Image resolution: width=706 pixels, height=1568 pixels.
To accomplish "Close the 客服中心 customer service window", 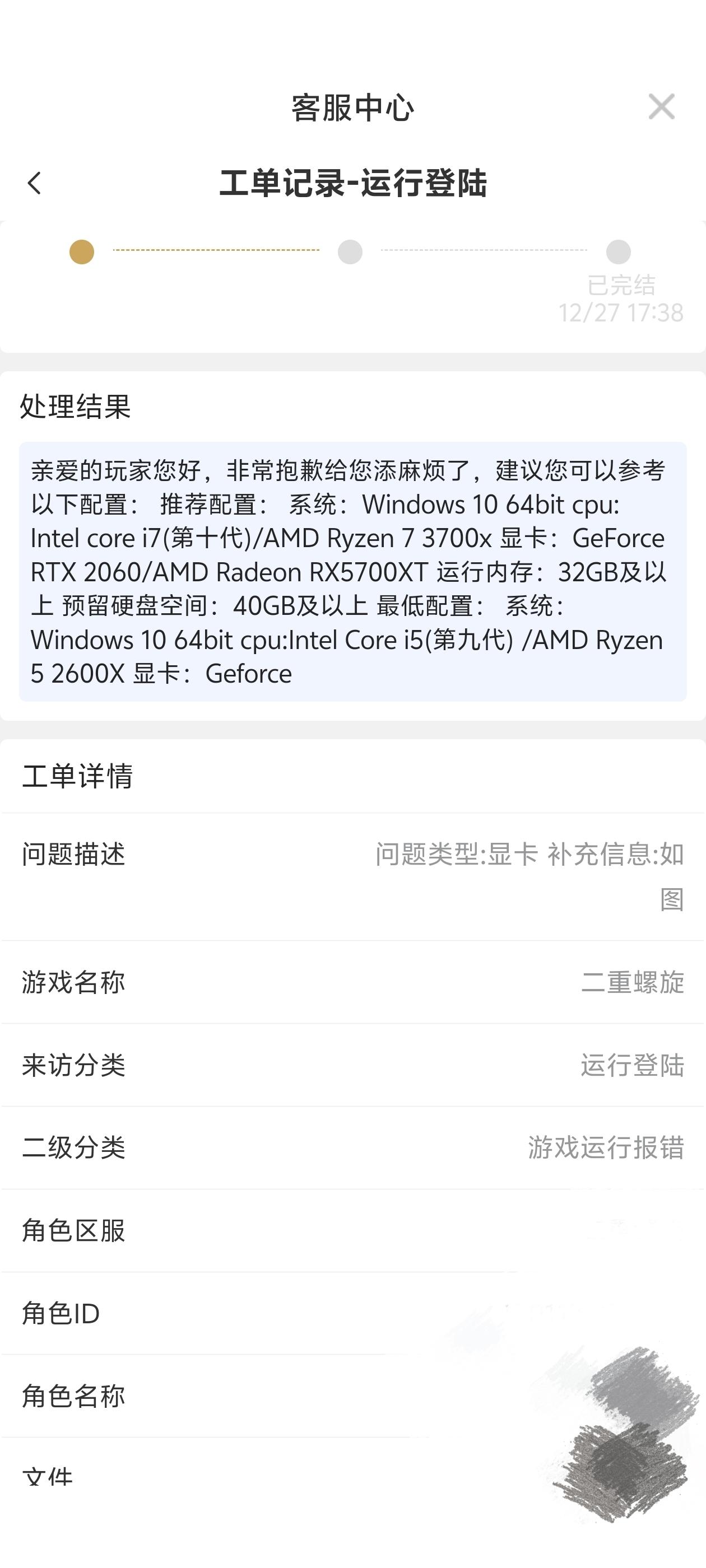I will [x=661, y=107].
